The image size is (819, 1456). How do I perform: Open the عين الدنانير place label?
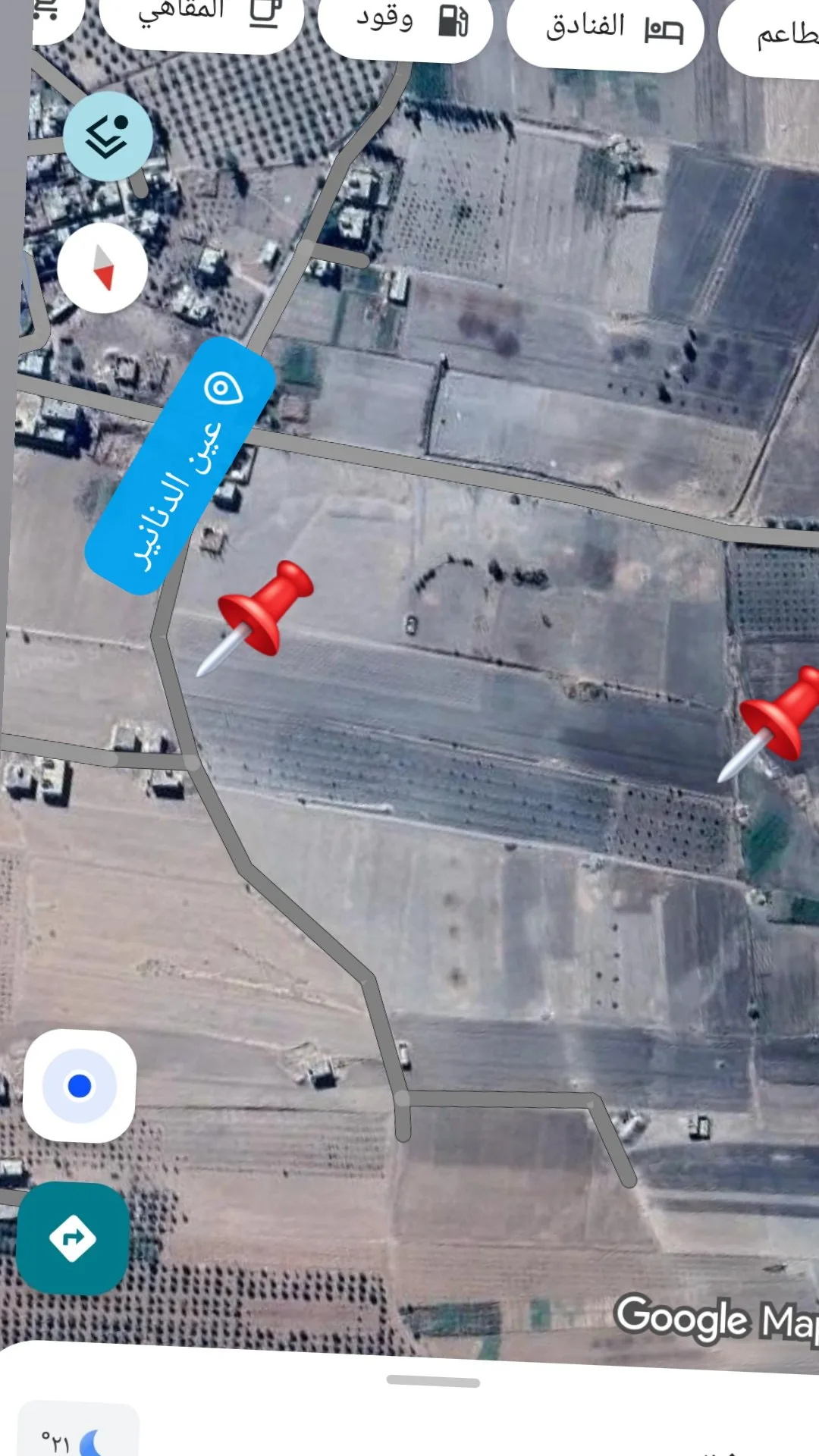click(x=180, y=465)
